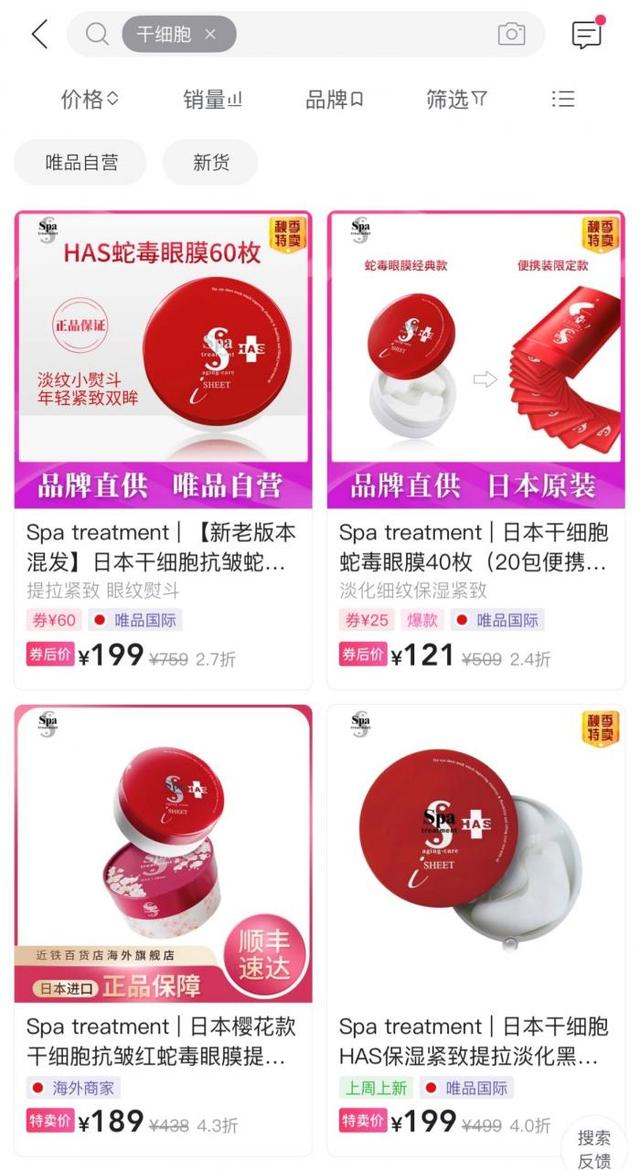The width and height of the screenshot is (640, 1170).
Task: Open camera image search
Action: [511, 35]
